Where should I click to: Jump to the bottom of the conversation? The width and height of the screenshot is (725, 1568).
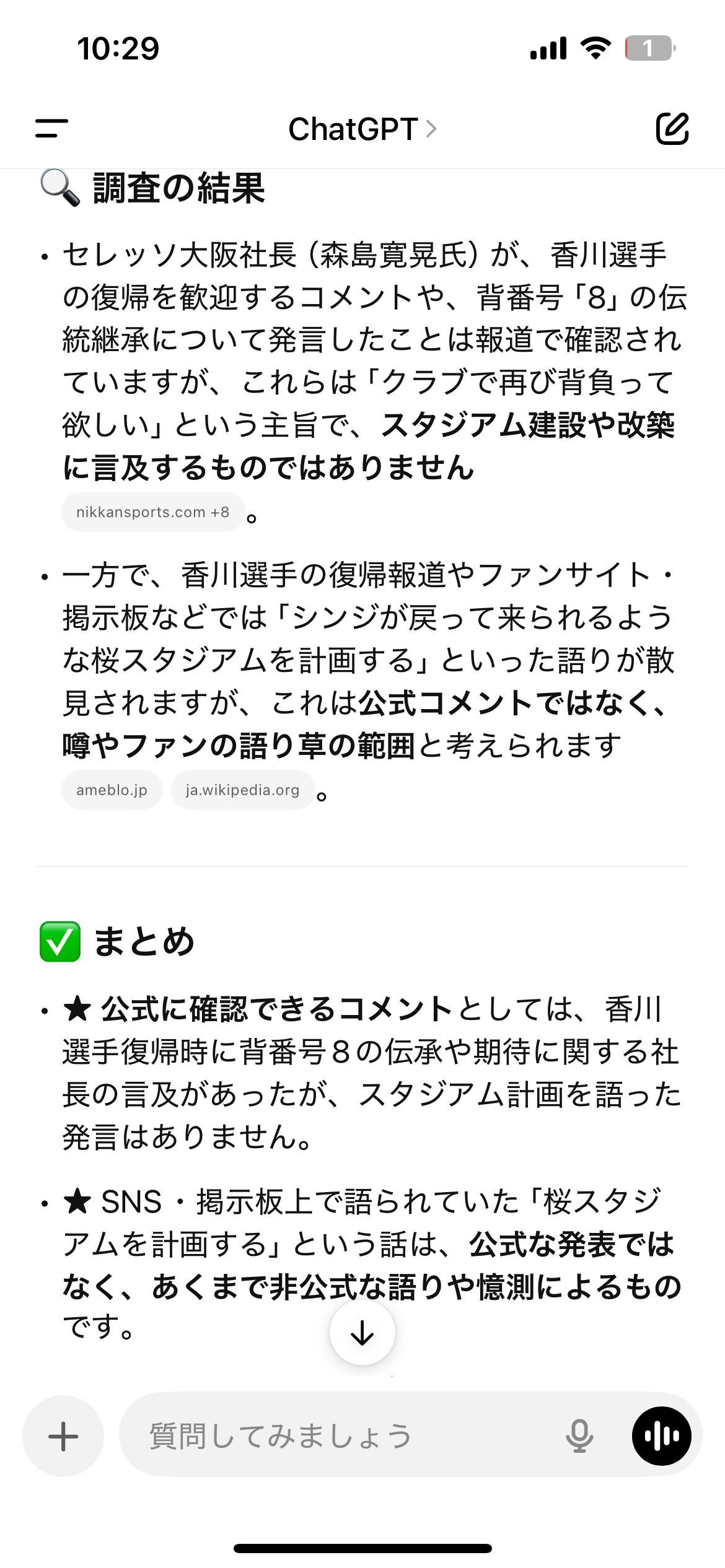pos(362,1332)
